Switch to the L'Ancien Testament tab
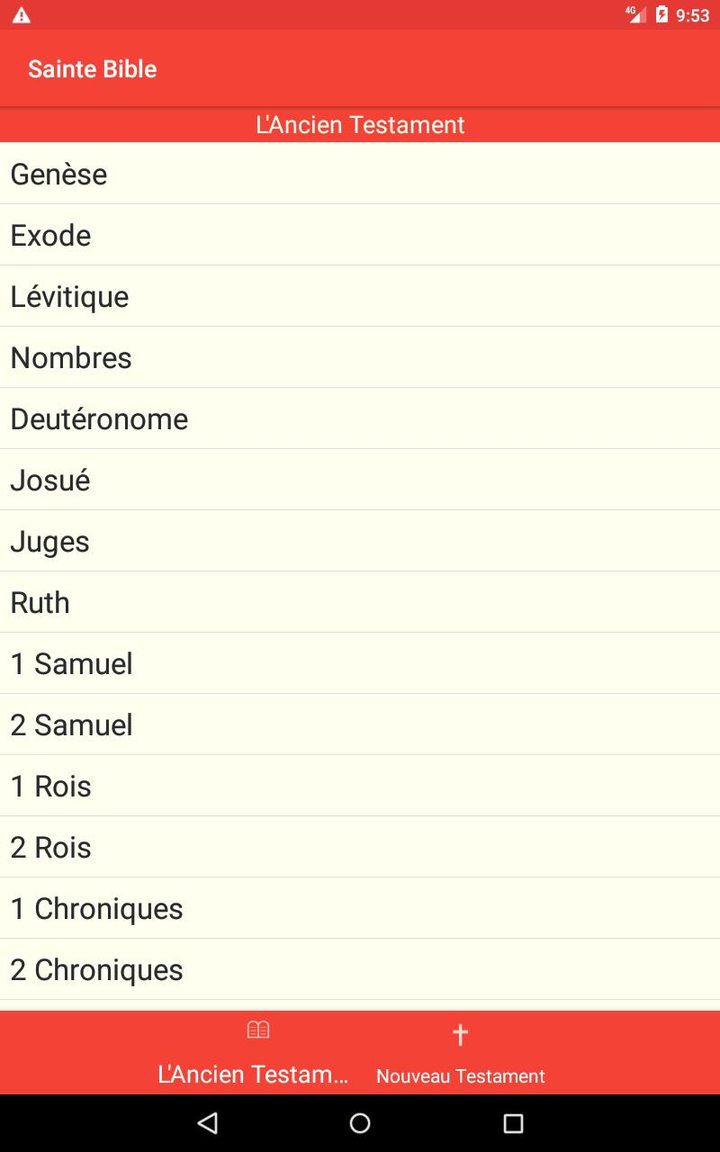The height and width of the screenshot is (1152, 720). [x=256, y=1053]
